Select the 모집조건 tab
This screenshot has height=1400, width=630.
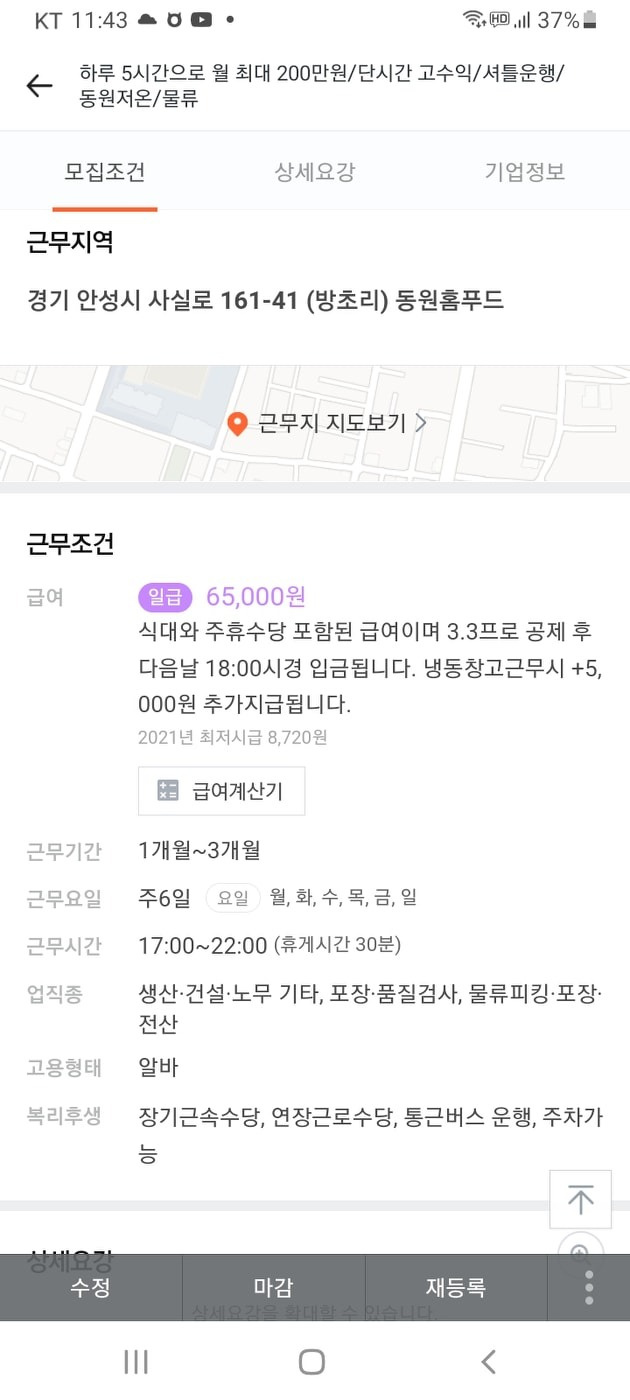point(105,171)
